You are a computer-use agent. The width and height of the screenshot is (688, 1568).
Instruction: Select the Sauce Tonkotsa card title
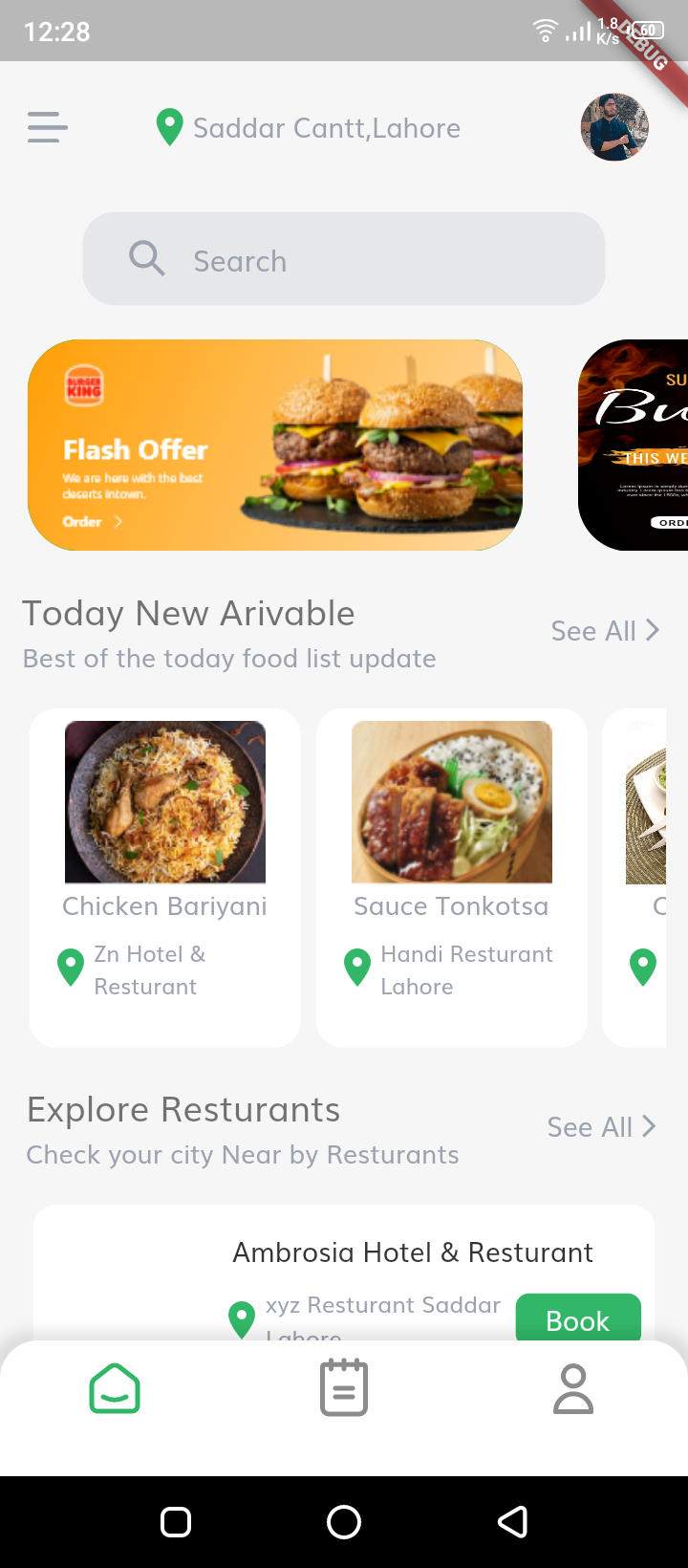click(451, 905)
